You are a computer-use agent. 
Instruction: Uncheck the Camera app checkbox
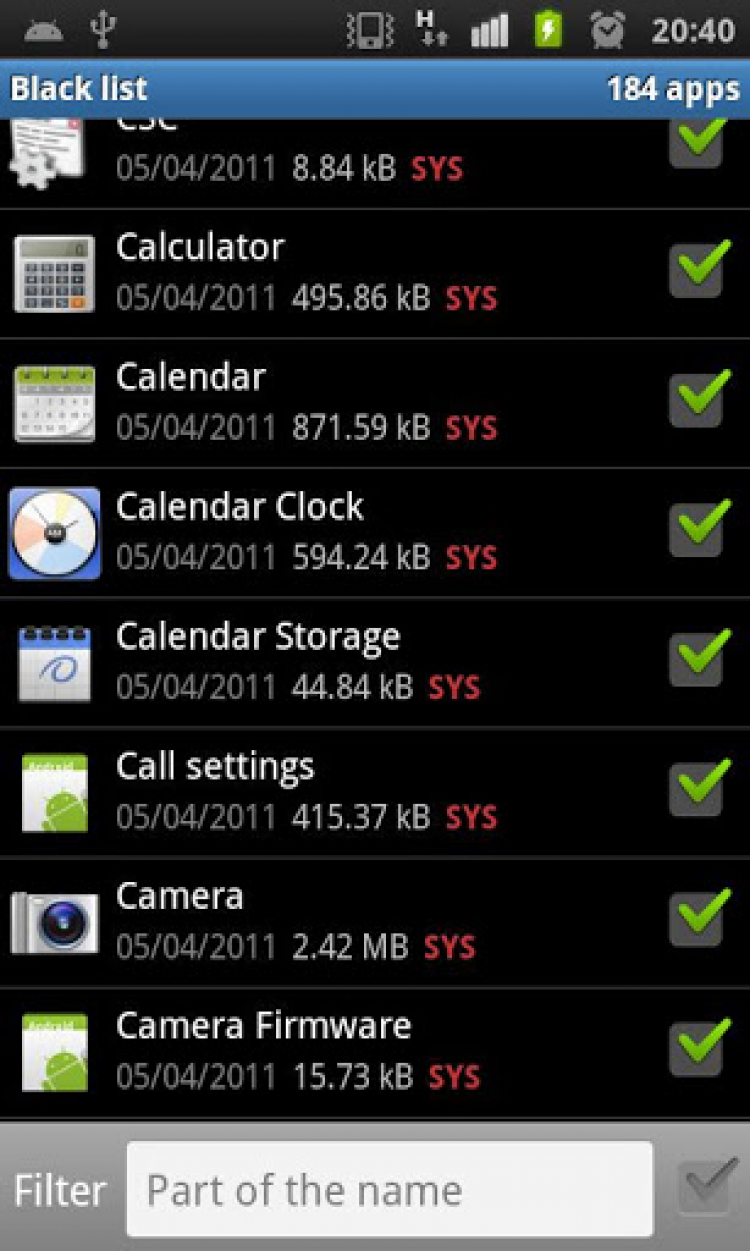696,919
